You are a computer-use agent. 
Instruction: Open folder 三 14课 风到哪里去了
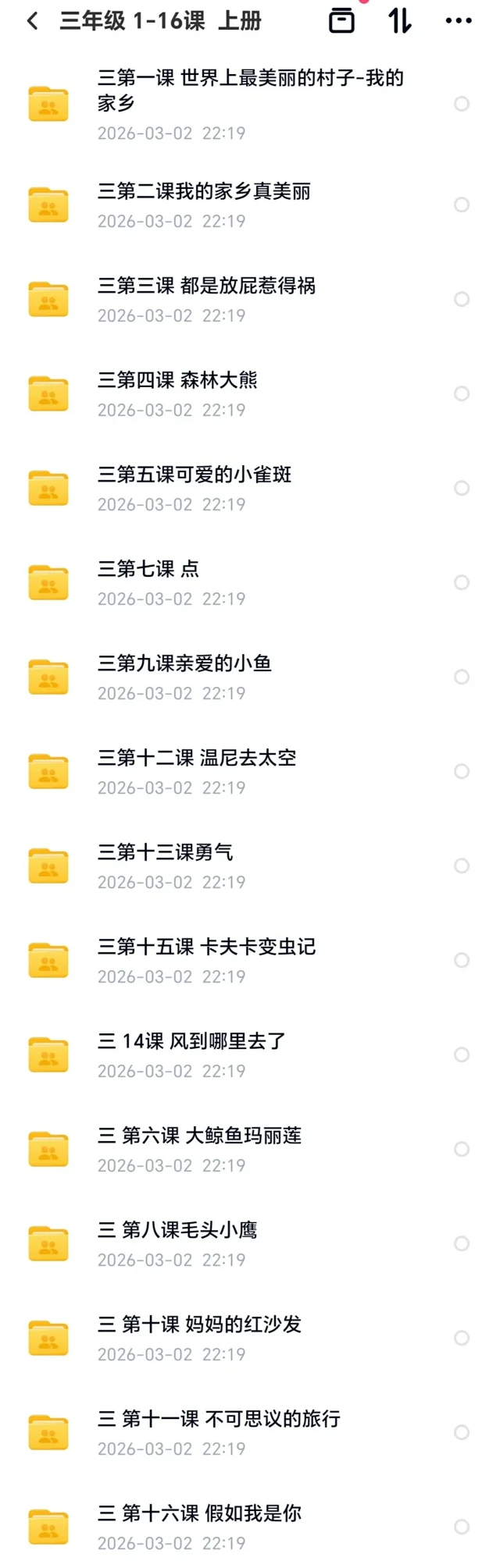(191, 1041)
